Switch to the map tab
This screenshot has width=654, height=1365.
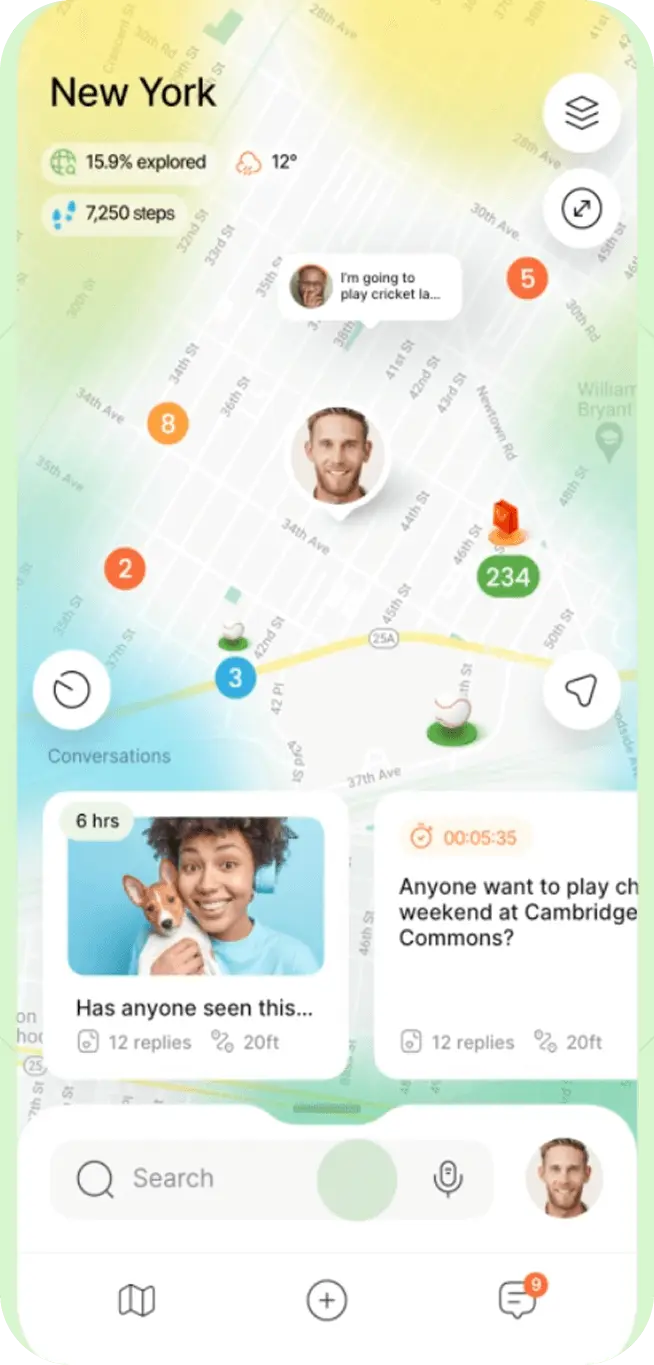point(136,1300)
